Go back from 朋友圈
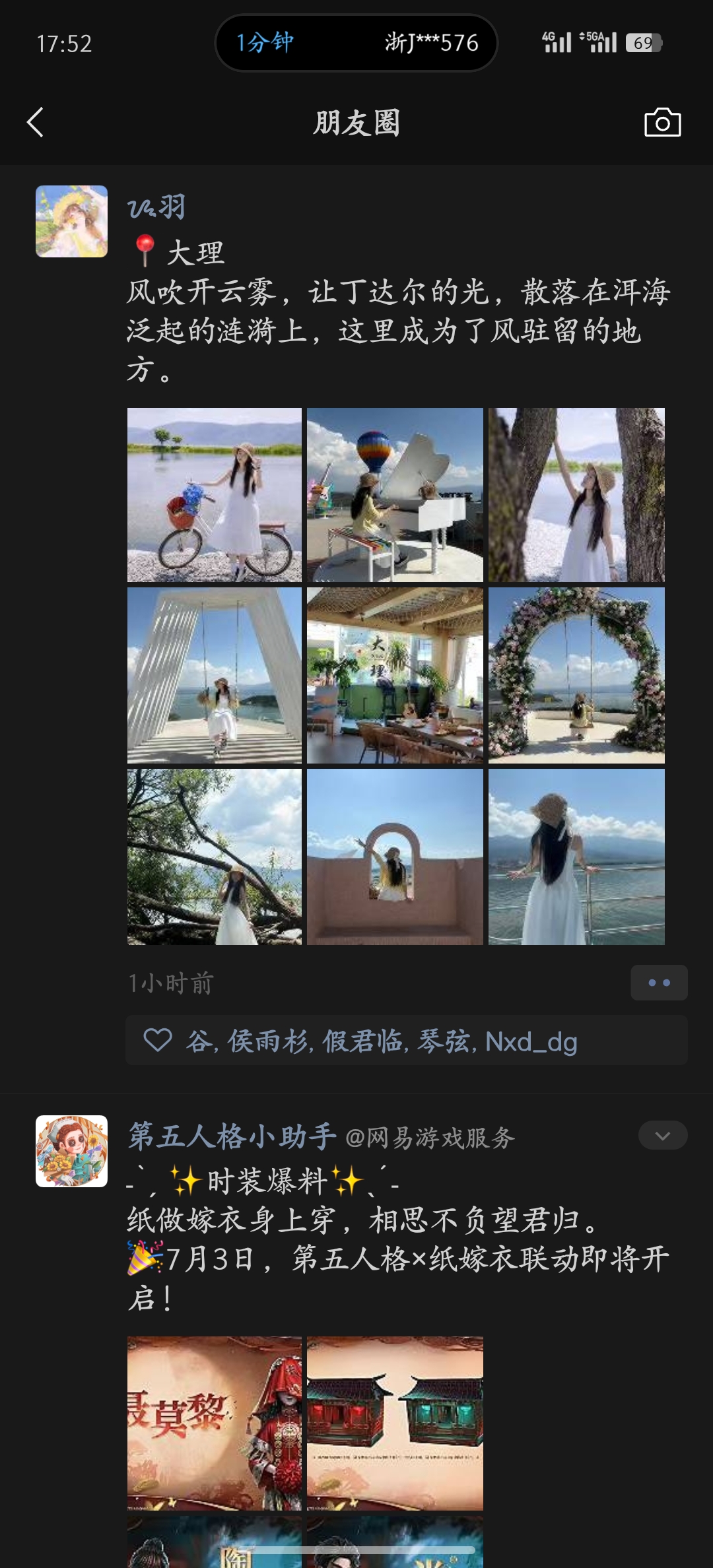Image resolution: width=713 pixels, height=1568 pixels. [35, 123]
